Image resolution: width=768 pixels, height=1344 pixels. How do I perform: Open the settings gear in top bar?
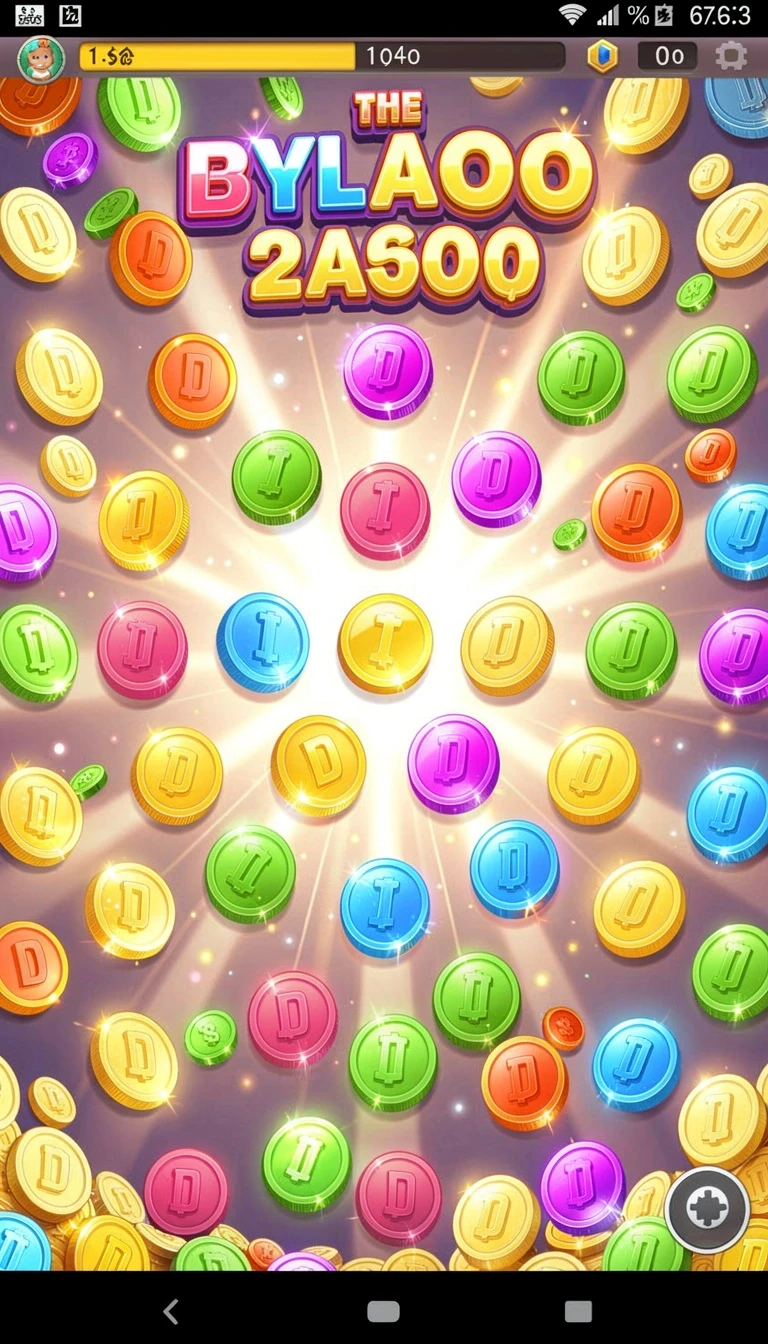(731, 56)
